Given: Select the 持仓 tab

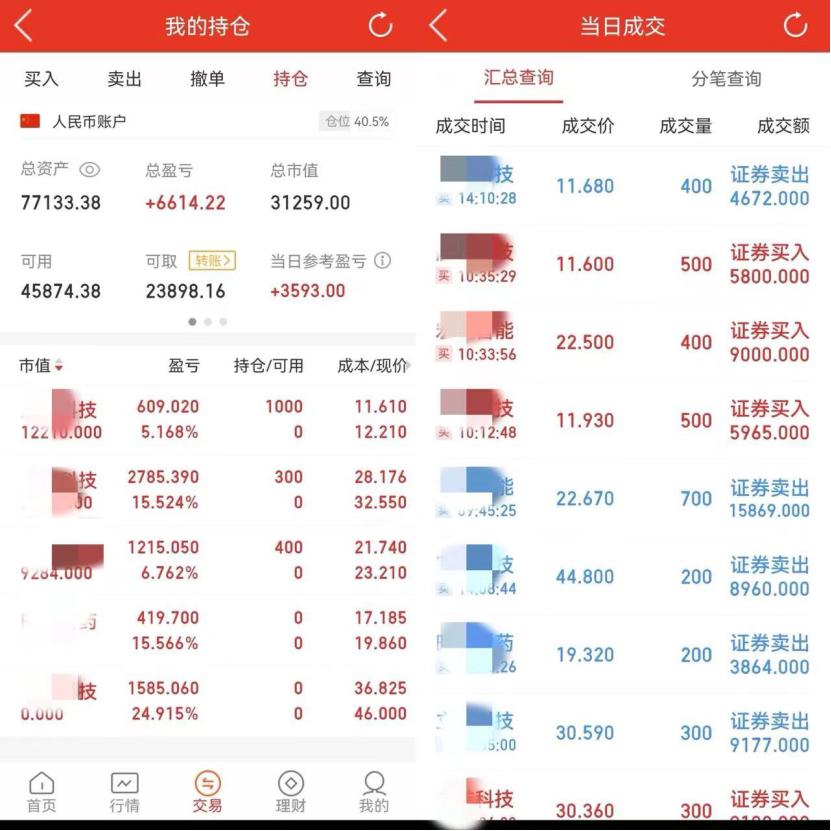Looking at the screenshot, I should (290, 79).
